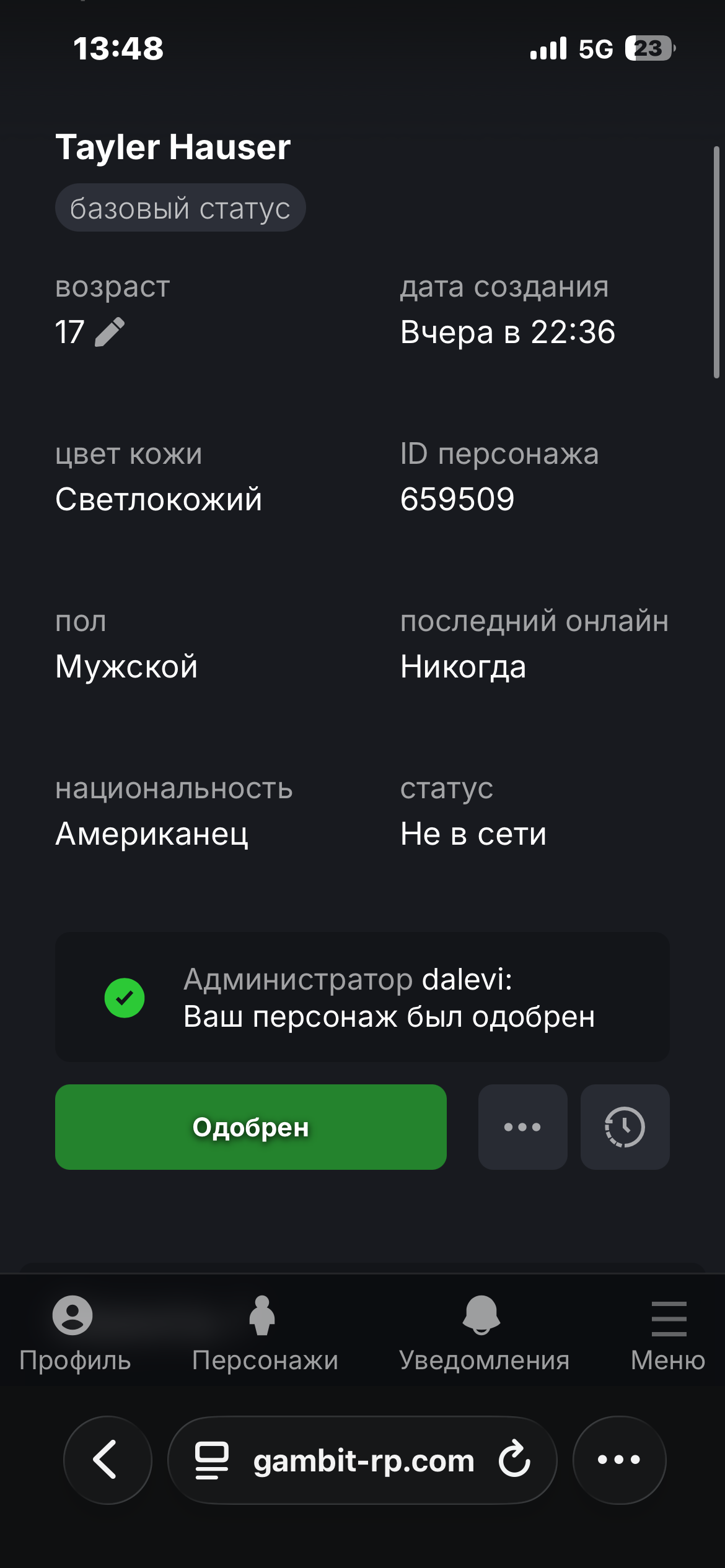Switch to the Профиль tab
Screen dimensions: 725x1568
(74, 1333)
